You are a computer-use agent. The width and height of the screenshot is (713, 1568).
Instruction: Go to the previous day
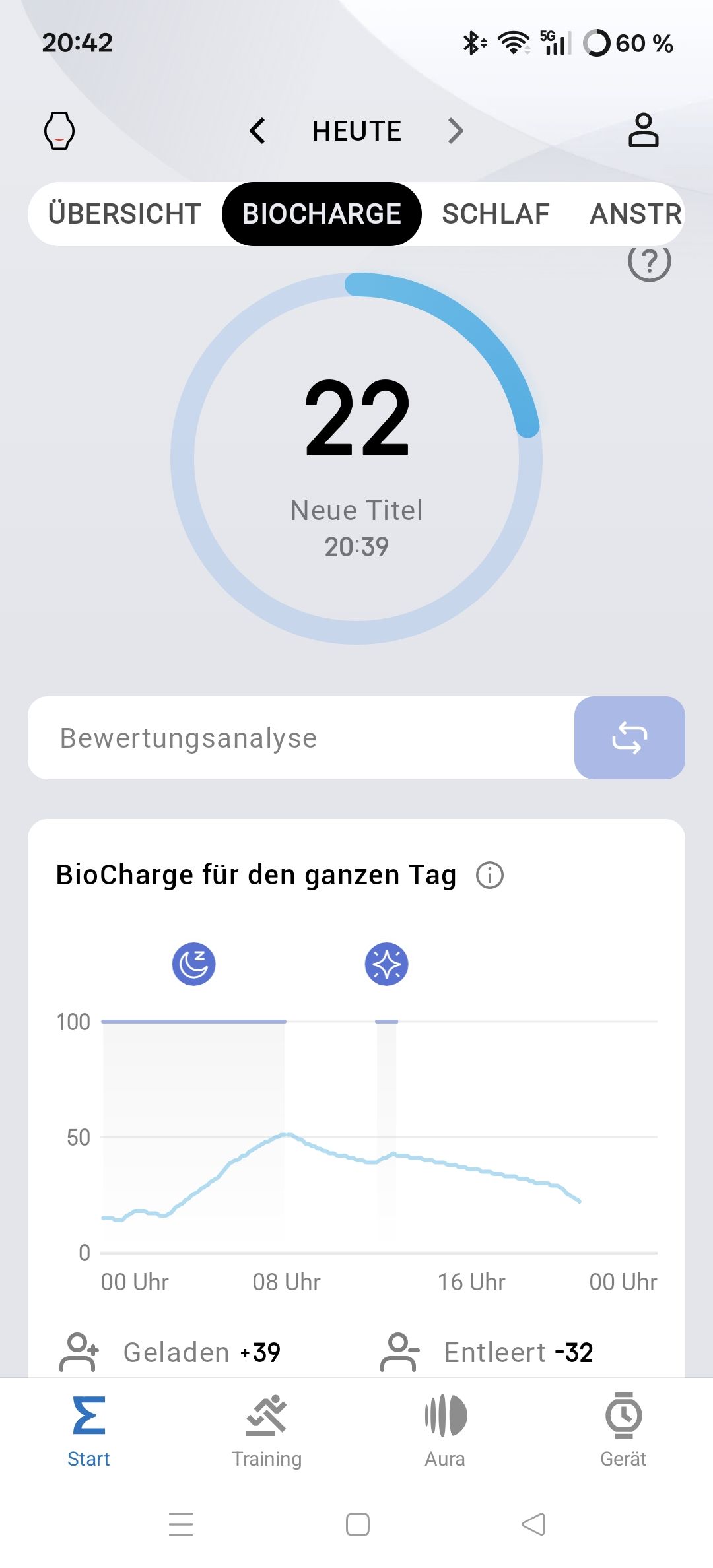(x=258, y=131)
